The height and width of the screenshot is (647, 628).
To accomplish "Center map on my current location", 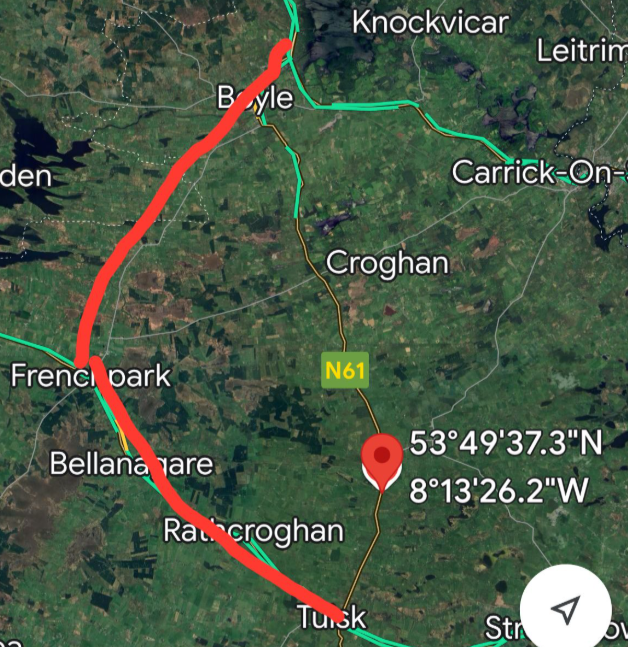I will tap(566, 608).
